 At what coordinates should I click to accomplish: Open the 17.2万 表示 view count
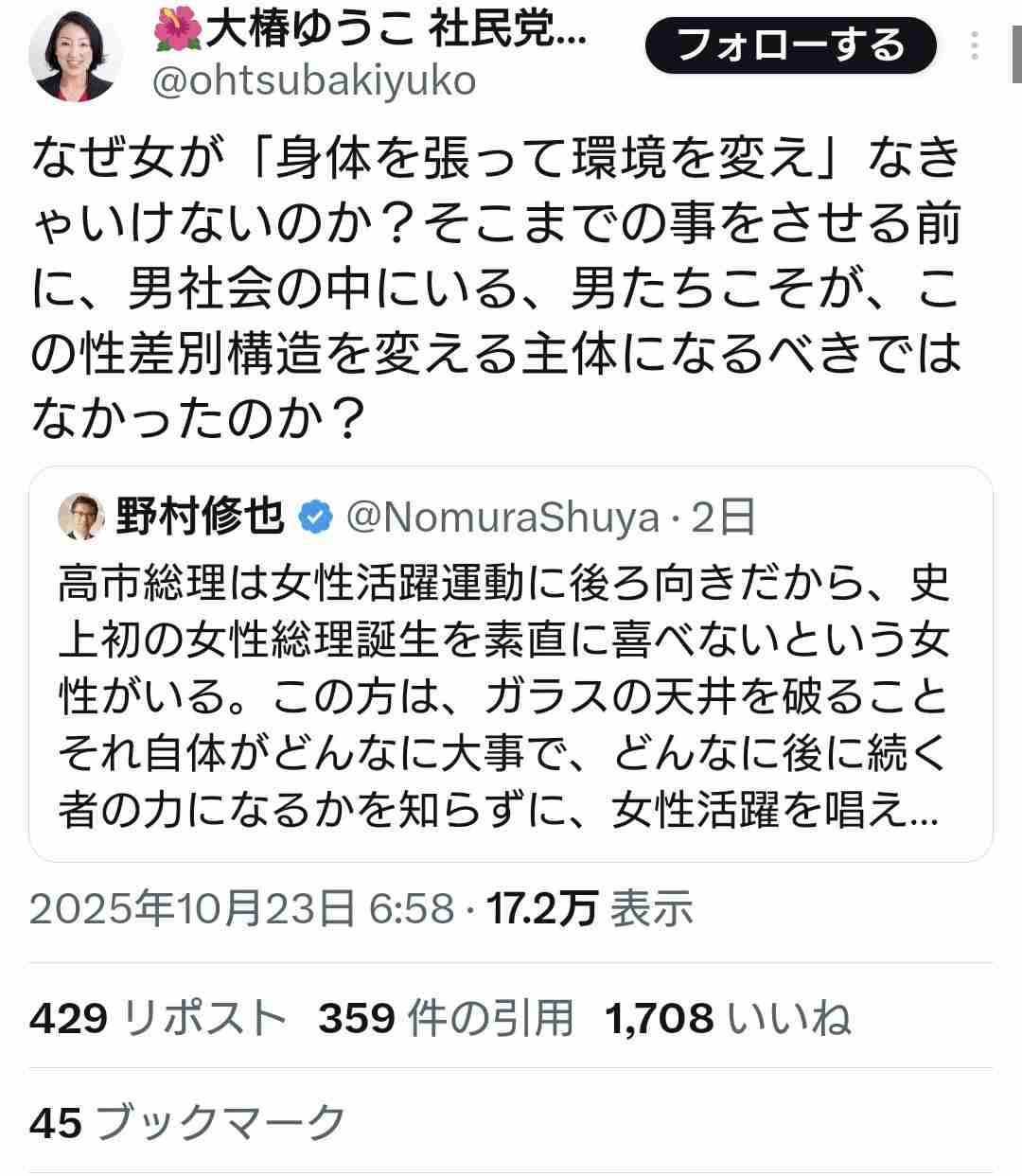[590, 909]
